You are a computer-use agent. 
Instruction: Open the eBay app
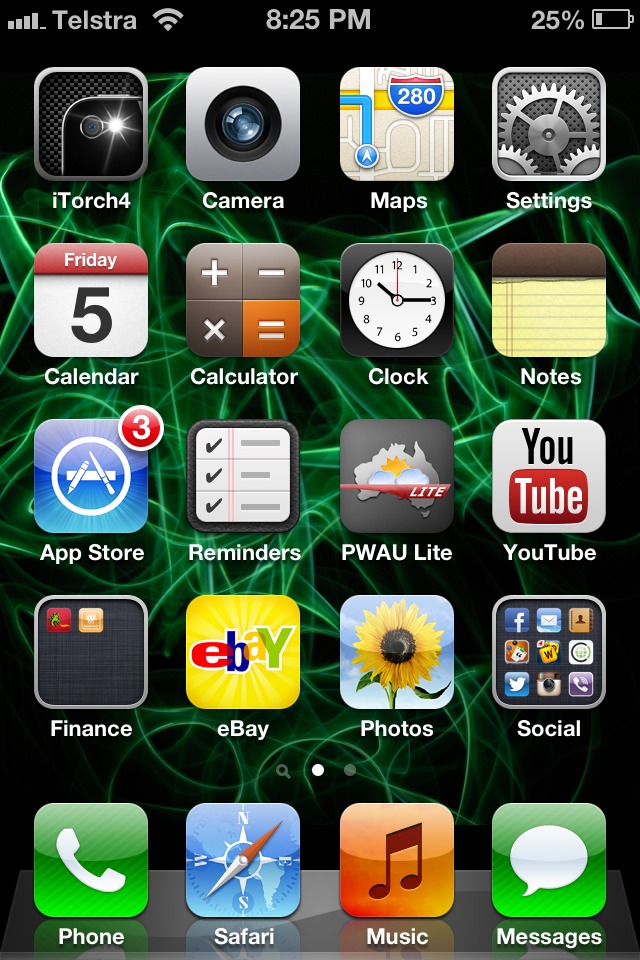click(x=243, y=652)
